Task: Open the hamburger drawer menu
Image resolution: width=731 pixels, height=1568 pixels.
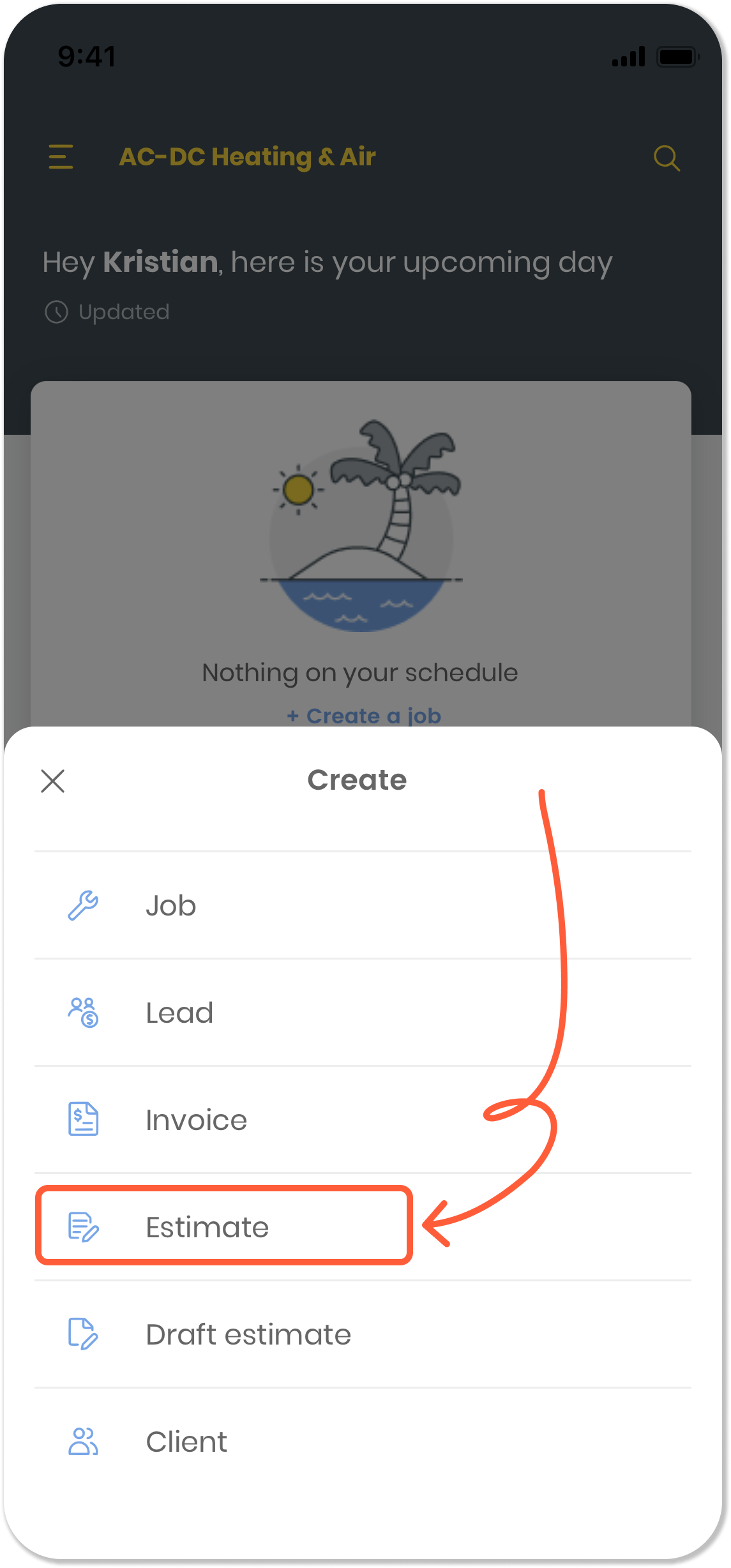Action: [61, 157]
